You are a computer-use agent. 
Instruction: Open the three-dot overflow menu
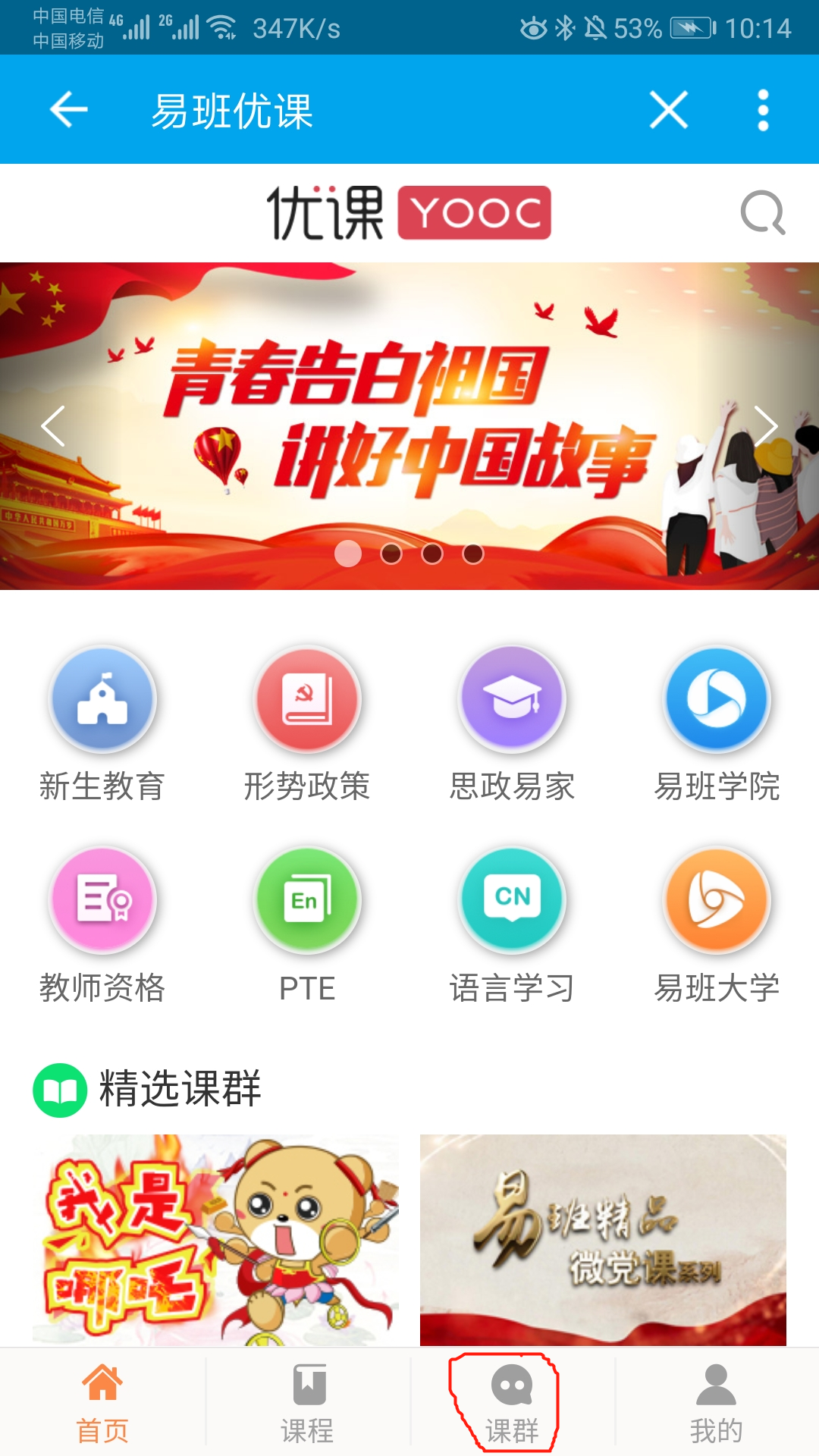[763, 110]
